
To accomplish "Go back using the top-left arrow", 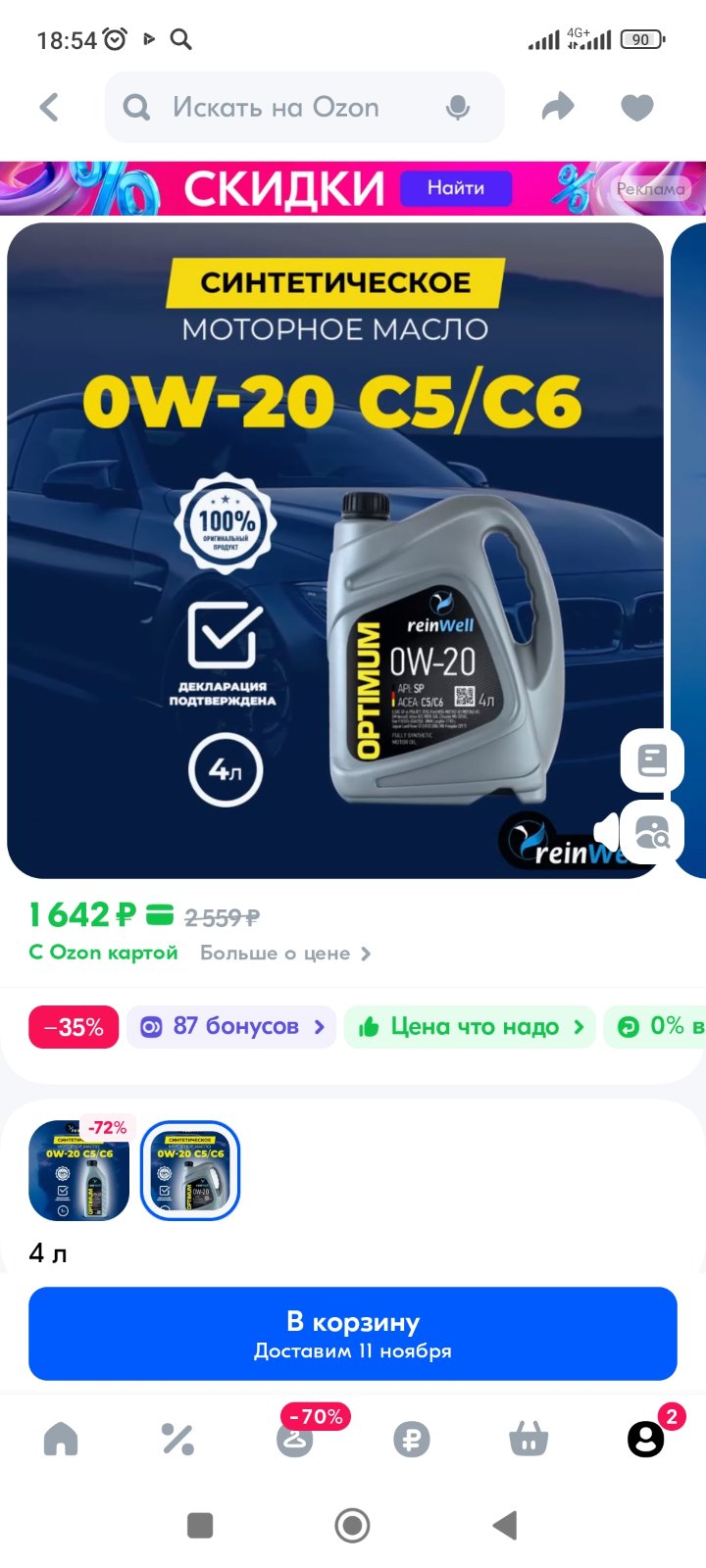I will [49, 107].
